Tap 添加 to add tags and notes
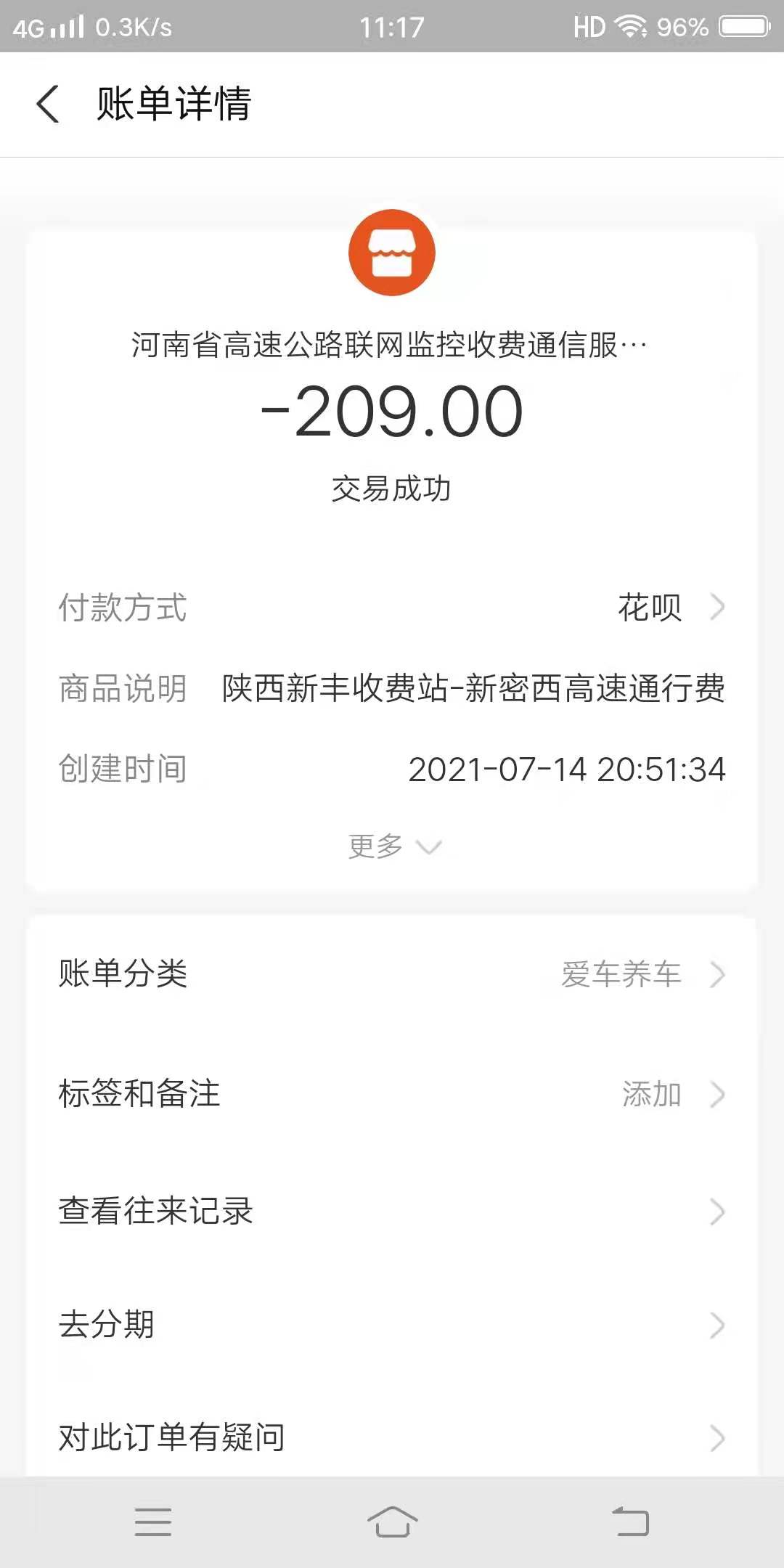This screenshot has height=1568, width=784. click(x=652, y=1095)
